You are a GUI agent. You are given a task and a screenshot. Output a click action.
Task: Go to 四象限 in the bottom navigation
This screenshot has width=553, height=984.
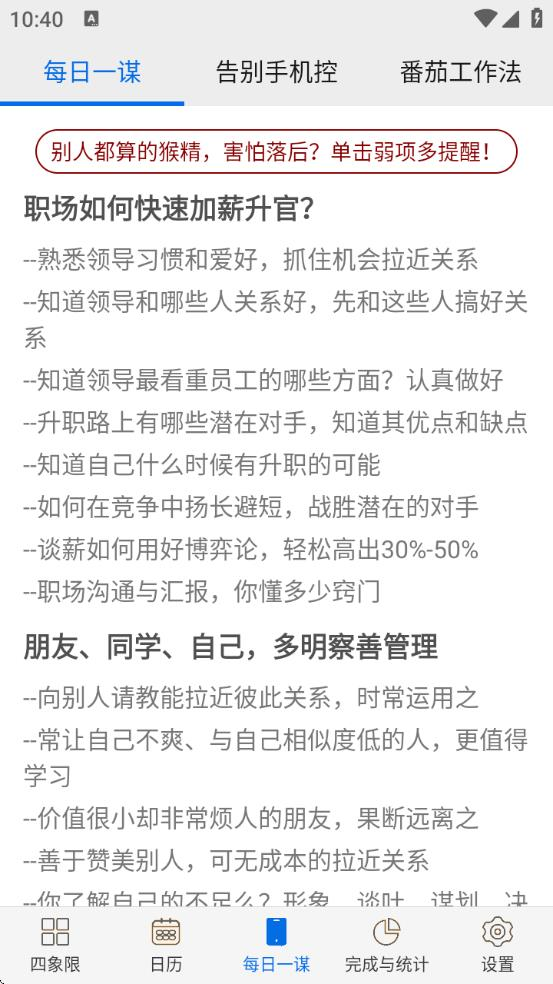coord(55,944)
